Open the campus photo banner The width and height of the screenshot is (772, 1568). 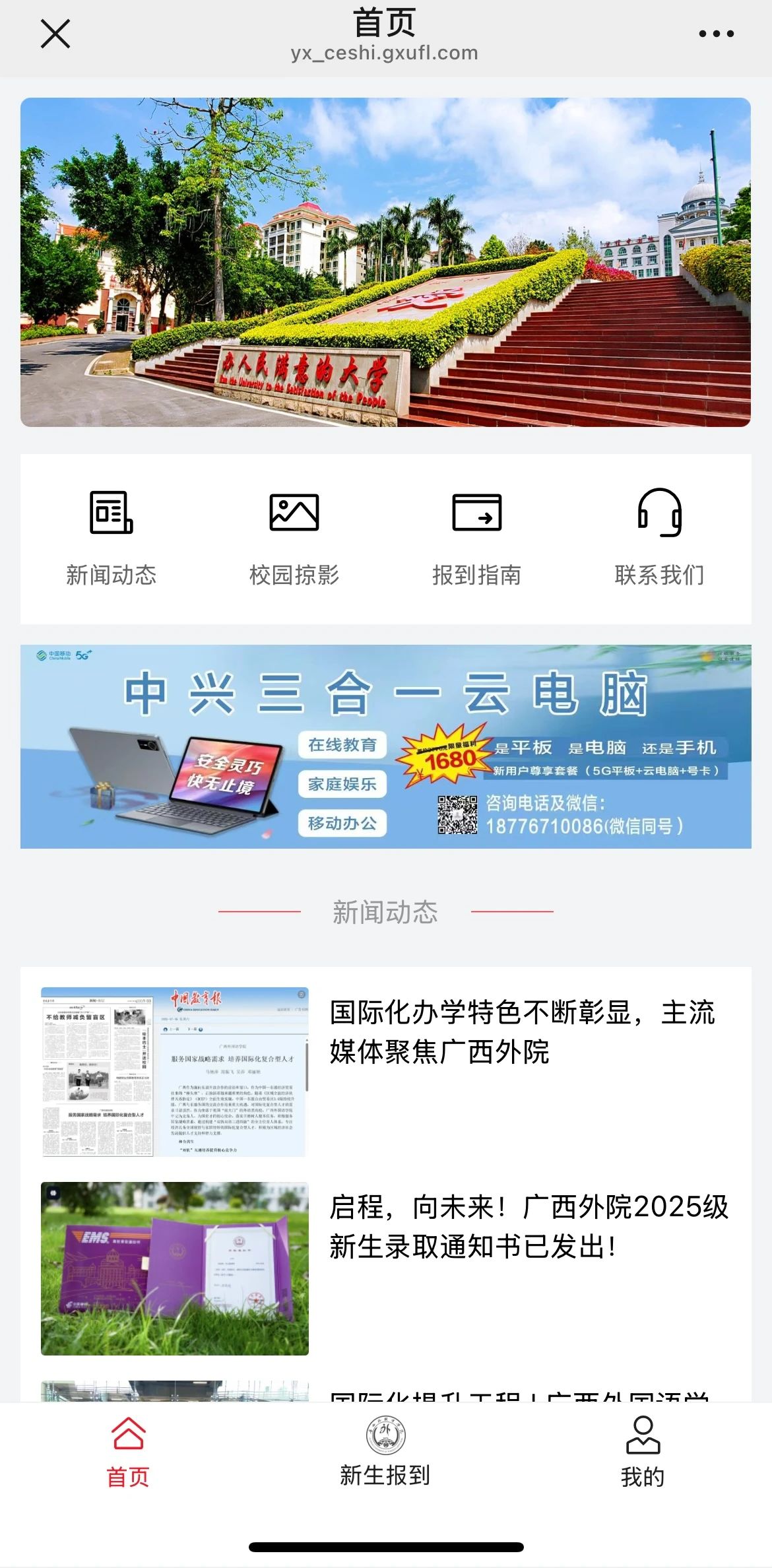point(385,262)
